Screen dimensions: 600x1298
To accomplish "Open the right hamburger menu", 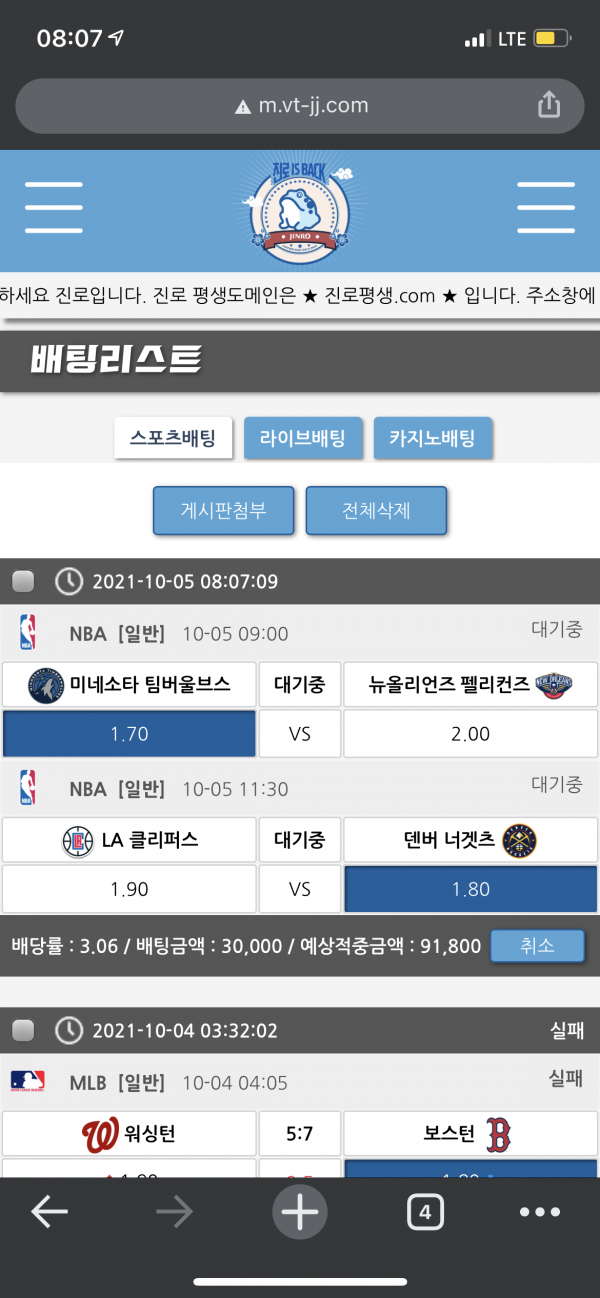I will pos(545,208).
